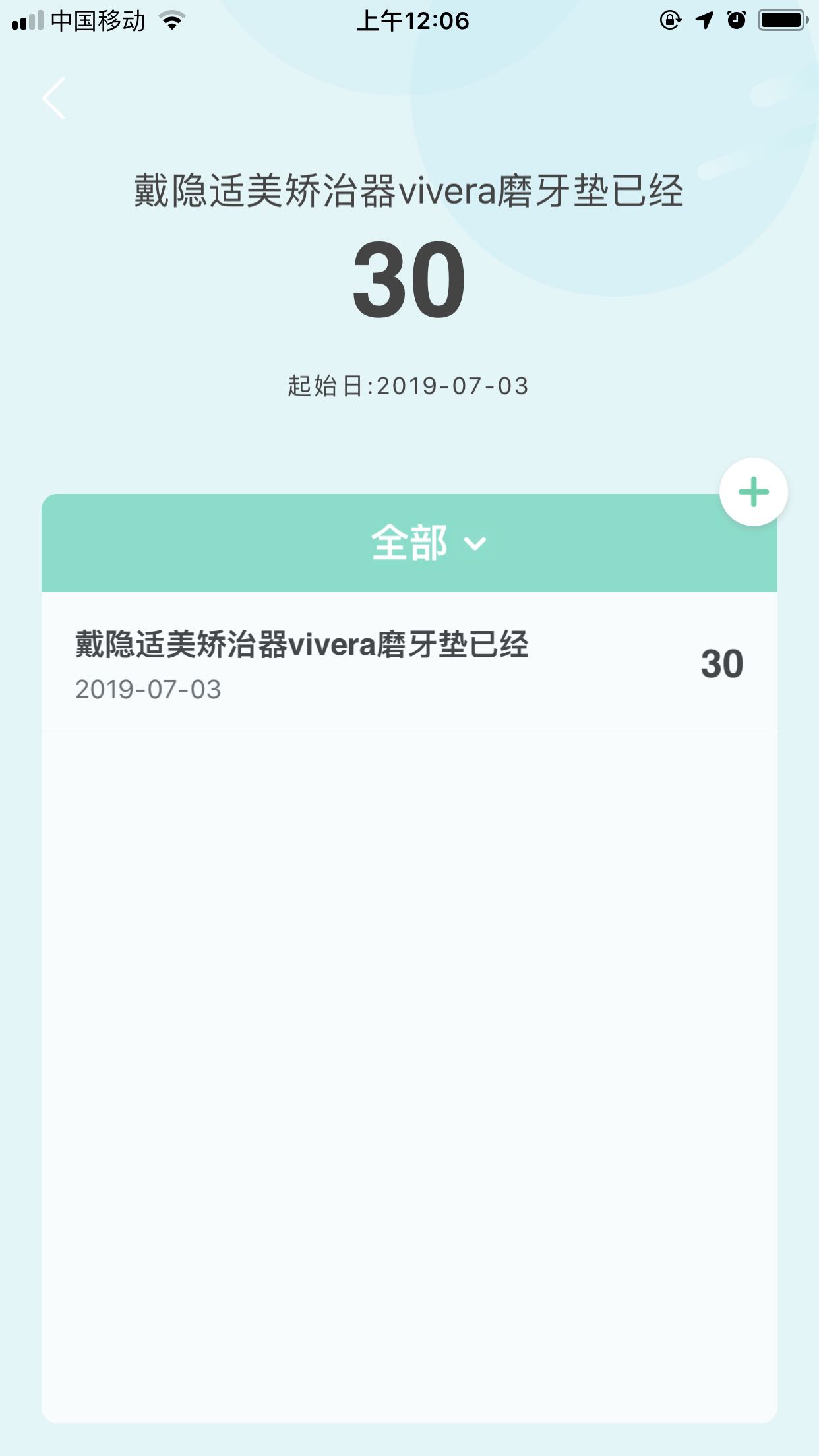Open the 戴隐适美矫治器vivera磨牙垫已经 entry
The height and width of the screenshot is (1456, 819).
click(409, 662)
